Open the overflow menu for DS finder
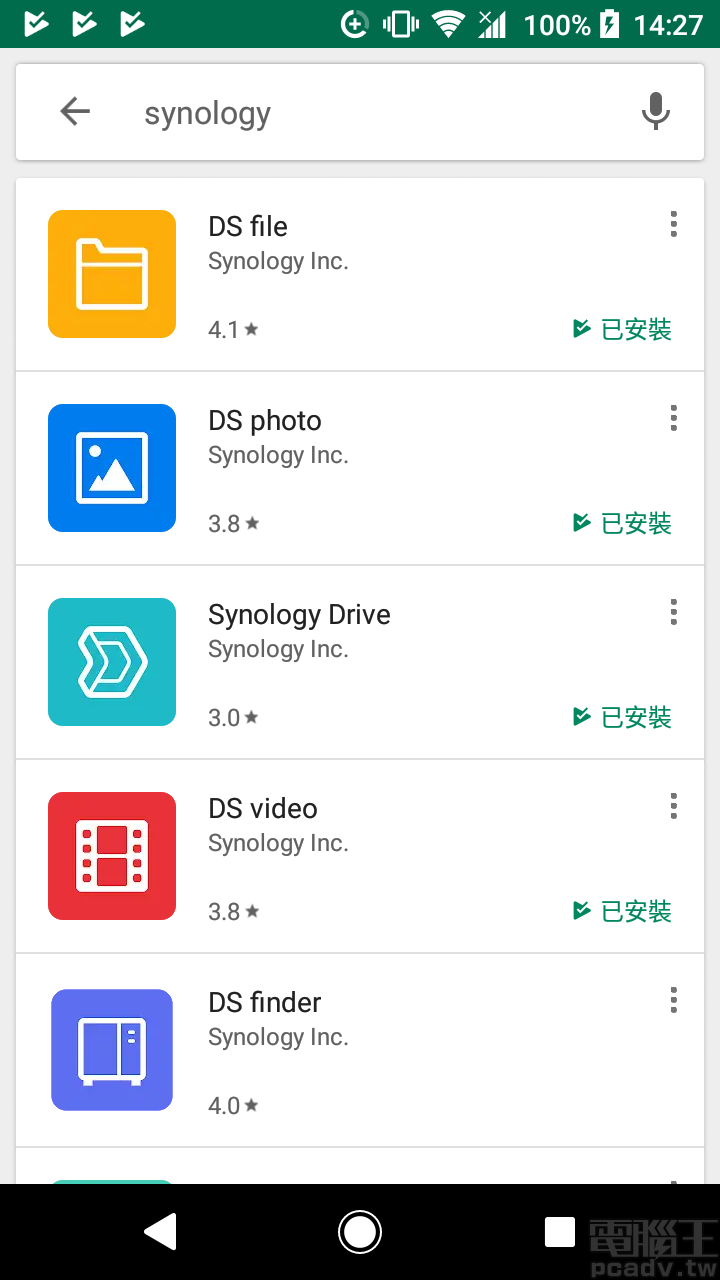720x1280 pixels. [673, 1000]
